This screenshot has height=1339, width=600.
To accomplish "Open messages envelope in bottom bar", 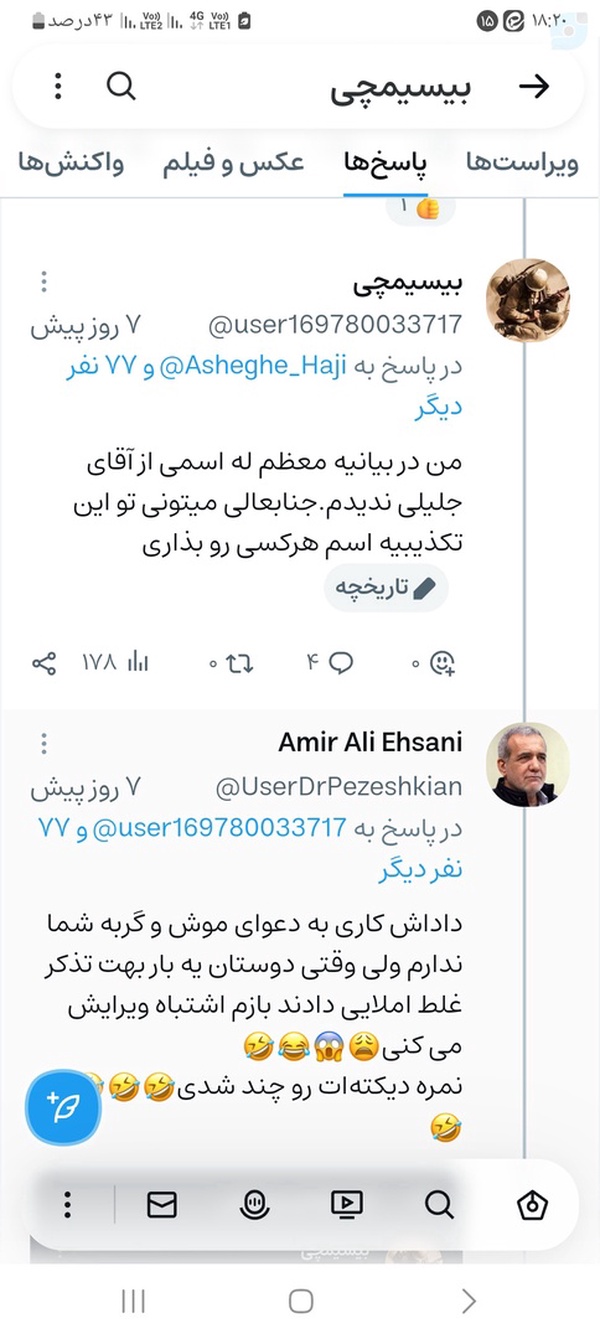I will [162, 1206].
